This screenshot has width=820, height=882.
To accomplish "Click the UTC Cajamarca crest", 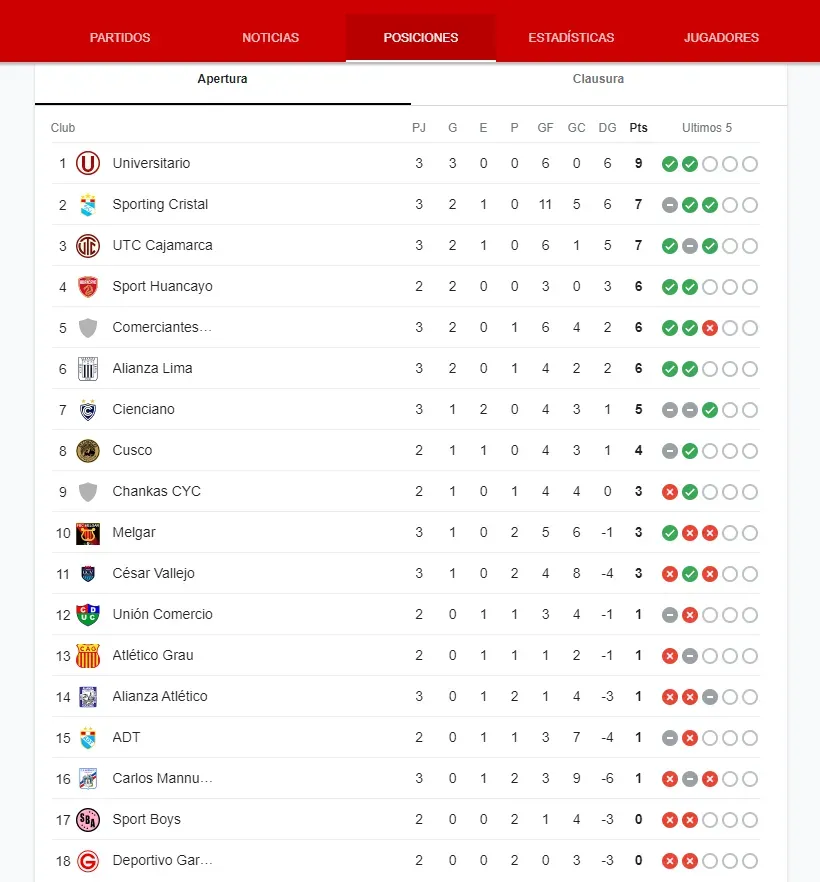I will [x=87, y=245].
